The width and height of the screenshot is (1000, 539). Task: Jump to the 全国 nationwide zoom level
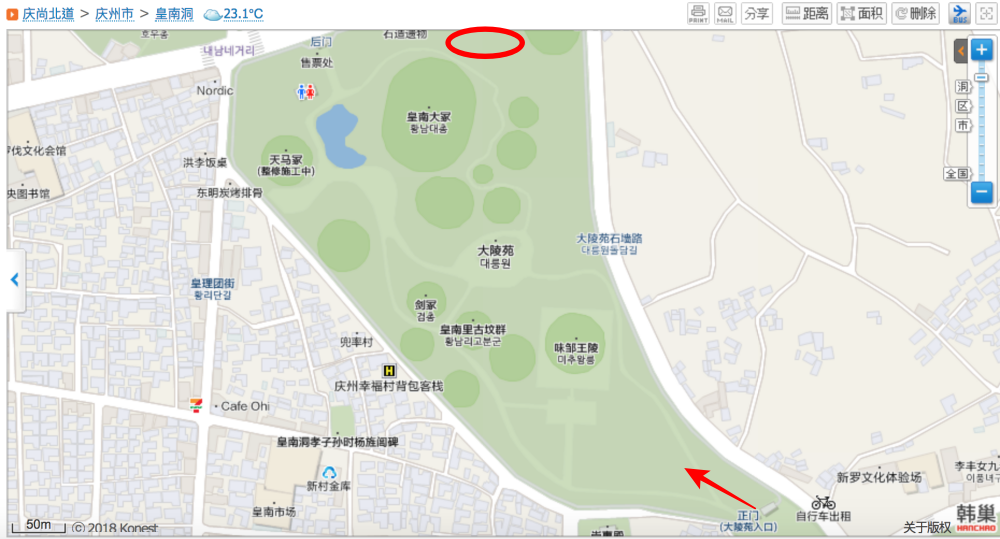pyautogui.click(x=957, y=173)
